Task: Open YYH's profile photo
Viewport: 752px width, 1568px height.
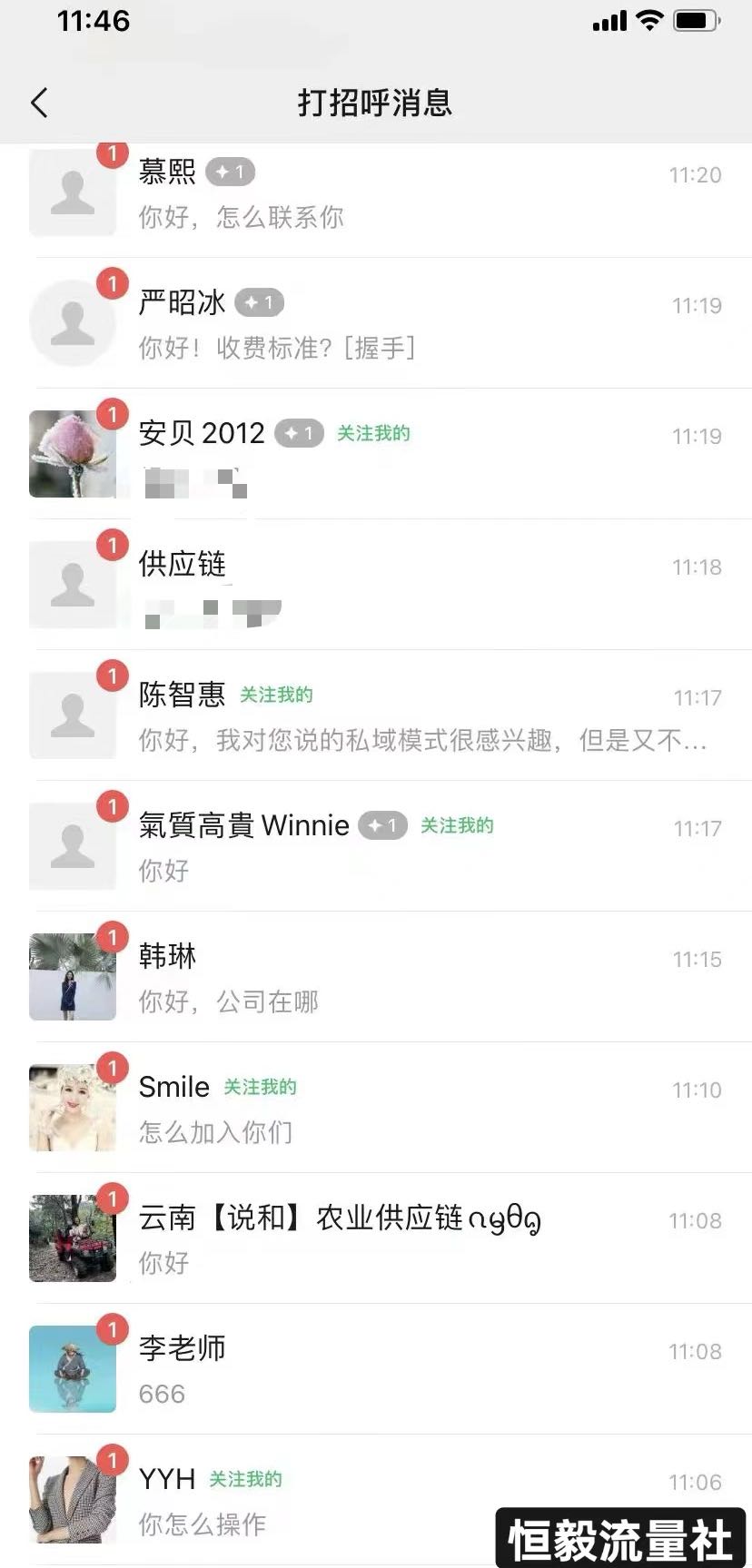Action: 73,1499
